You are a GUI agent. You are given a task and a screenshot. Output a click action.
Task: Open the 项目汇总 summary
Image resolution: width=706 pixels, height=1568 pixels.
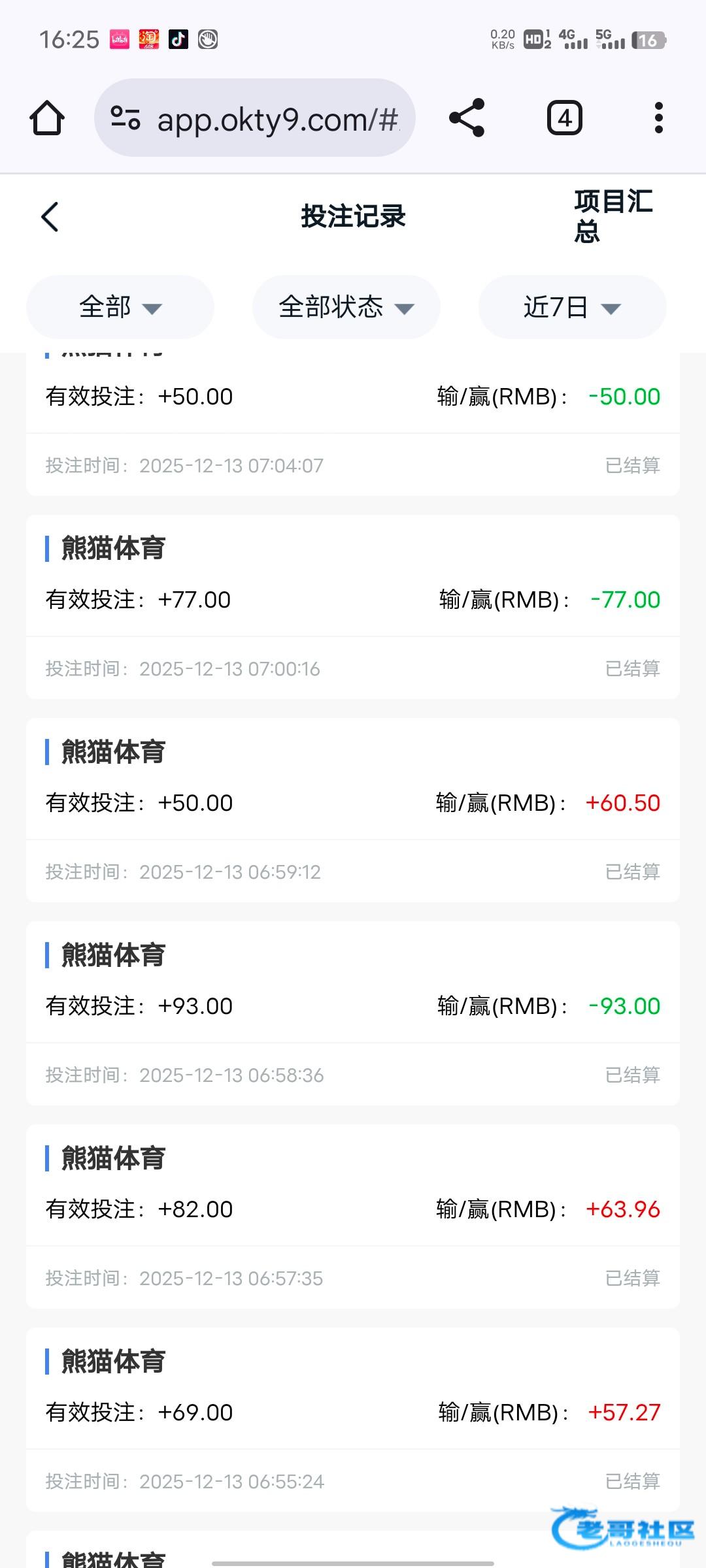point(613,216)
